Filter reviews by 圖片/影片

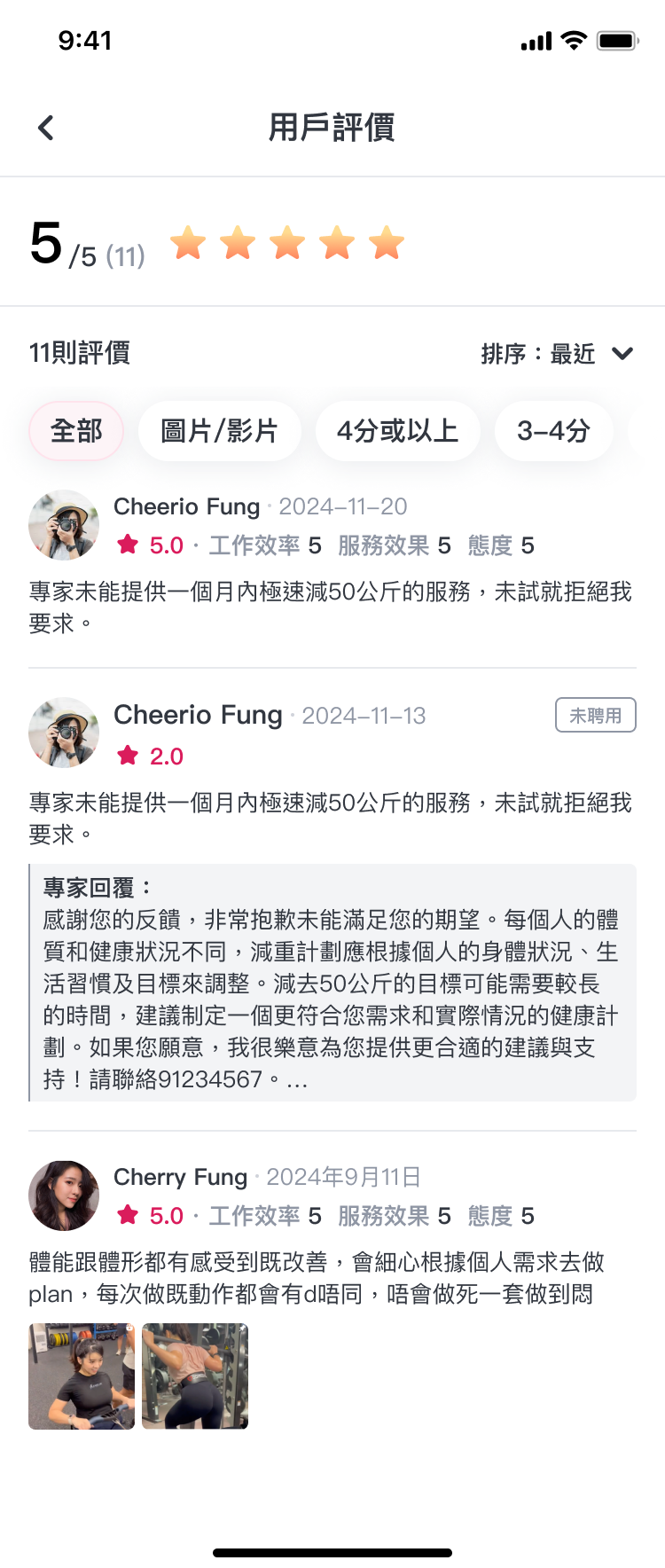coord(219,431)
